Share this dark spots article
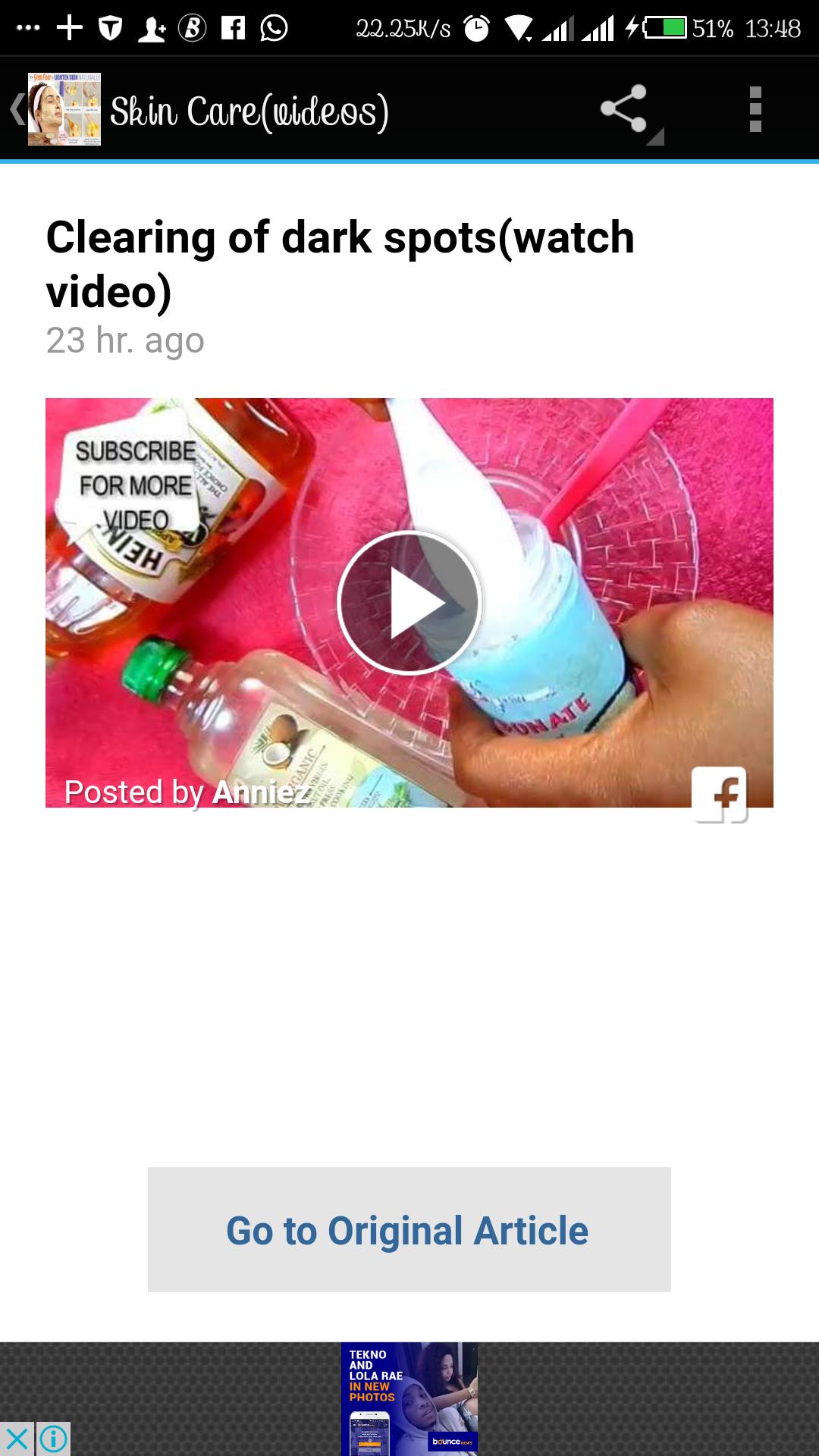 click(x=624, y=109)
